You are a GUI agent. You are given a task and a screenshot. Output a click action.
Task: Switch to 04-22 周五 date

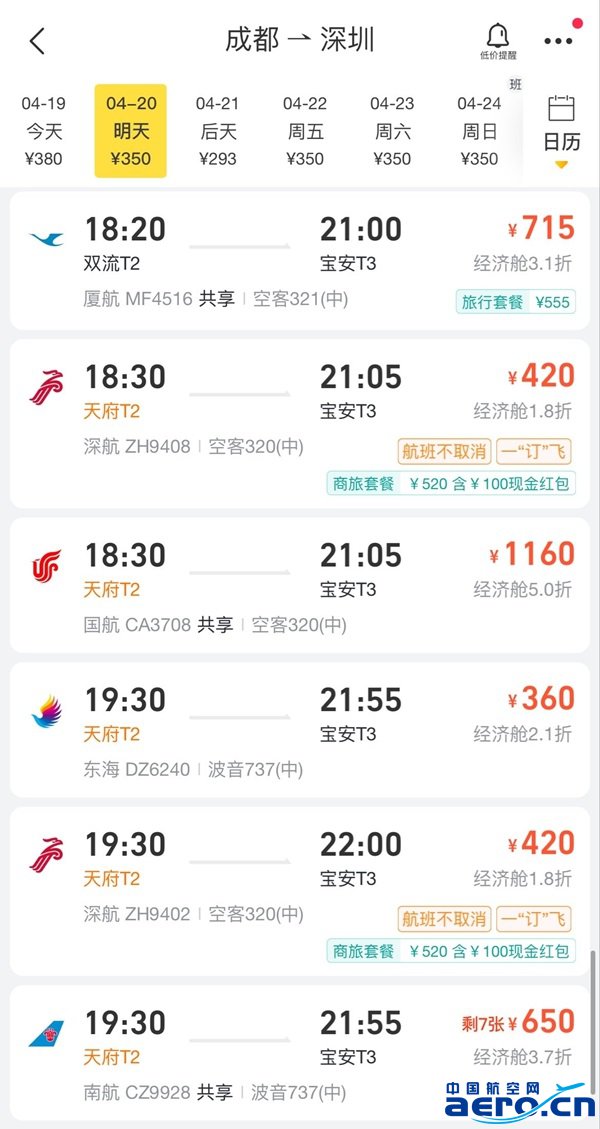(x=304, y=131)
